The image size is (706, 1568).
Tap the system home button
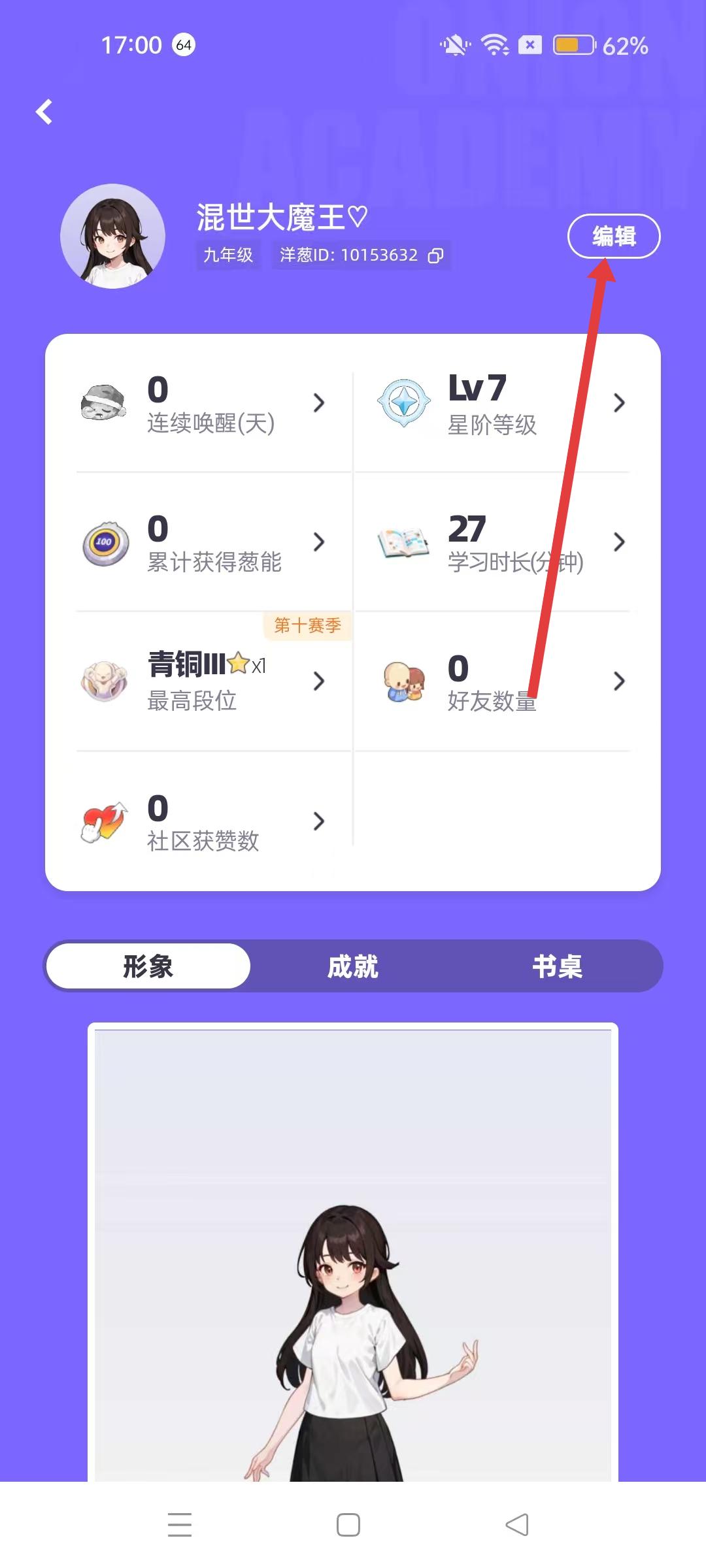(348, 1525)
